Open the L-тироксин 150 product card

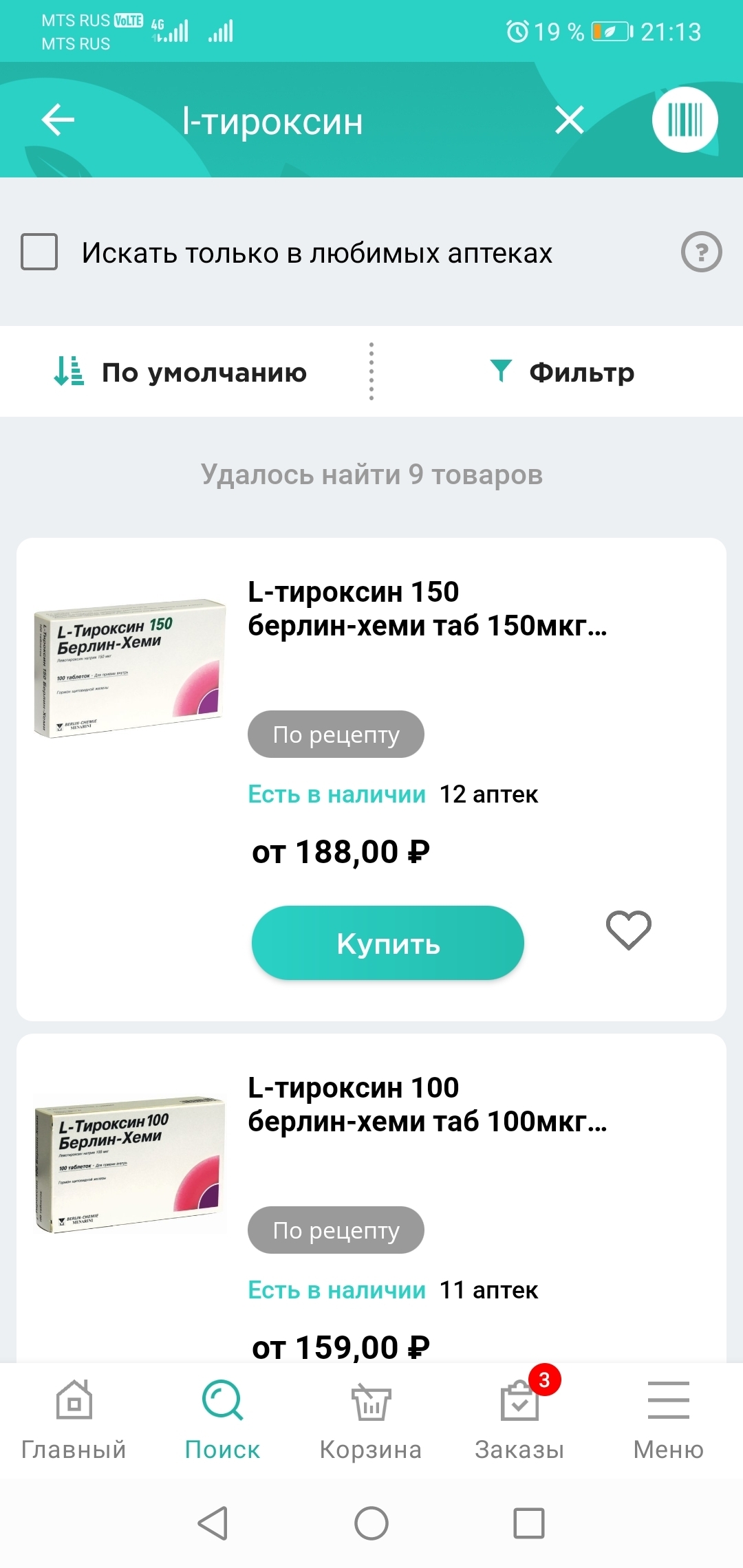click(x=427, y=609)
